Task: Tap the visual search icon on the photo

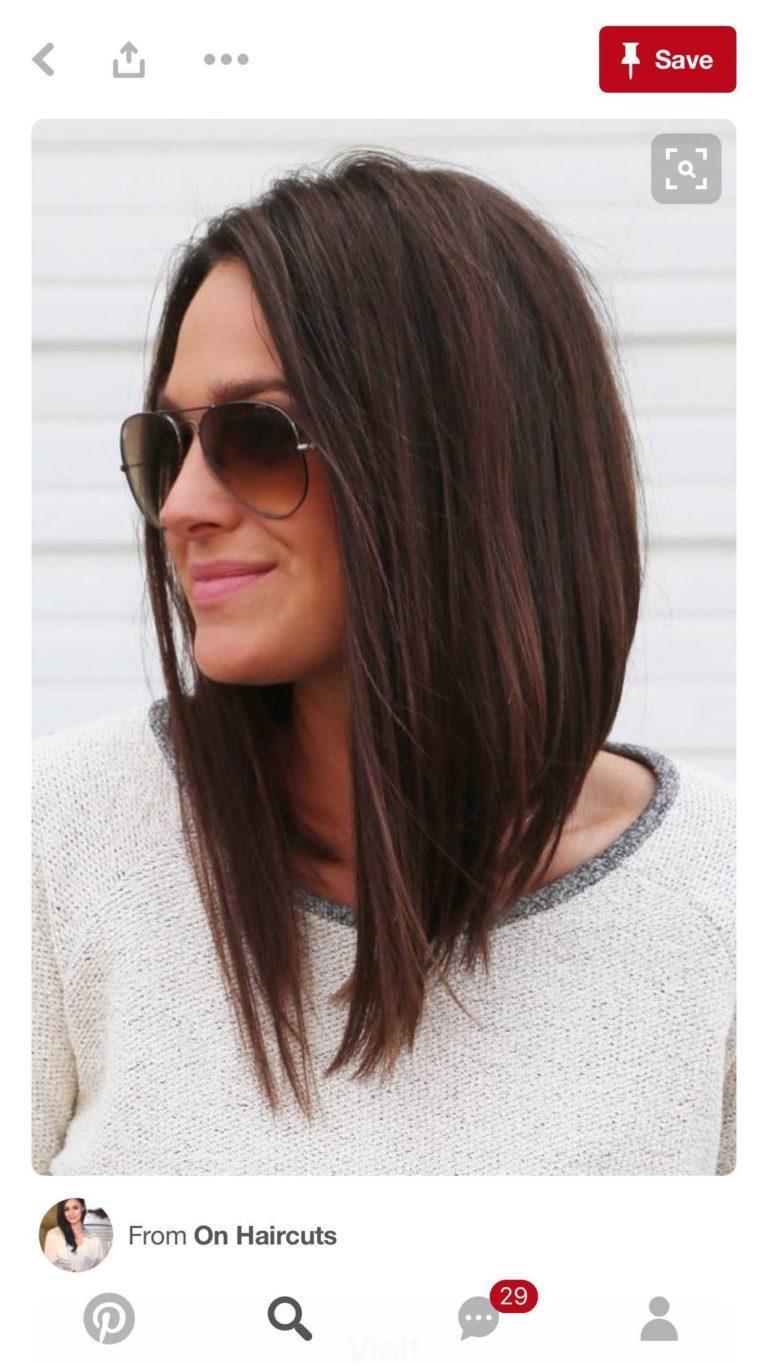Action: click(686, 169)
